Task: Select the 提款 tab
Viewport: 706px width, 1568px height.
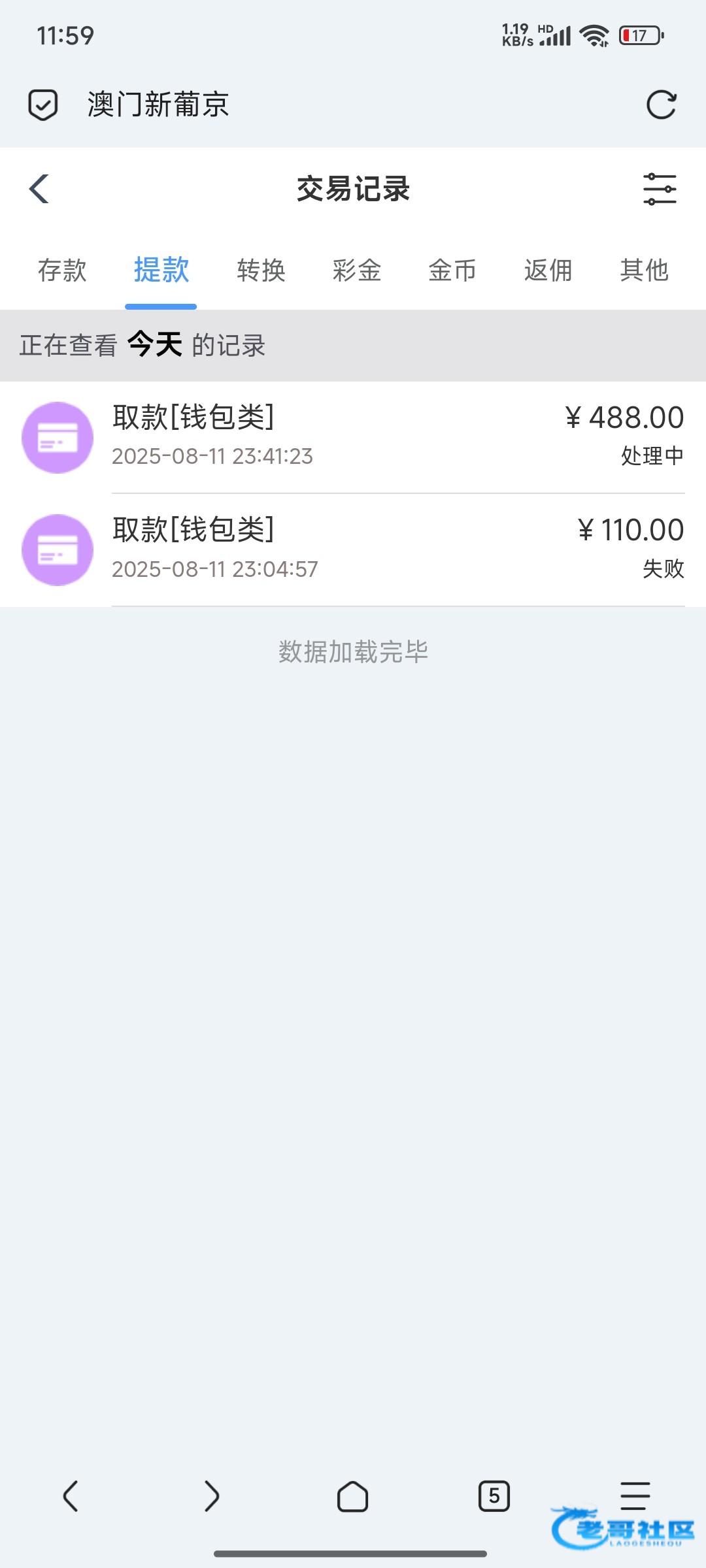Action: (161, 270)
